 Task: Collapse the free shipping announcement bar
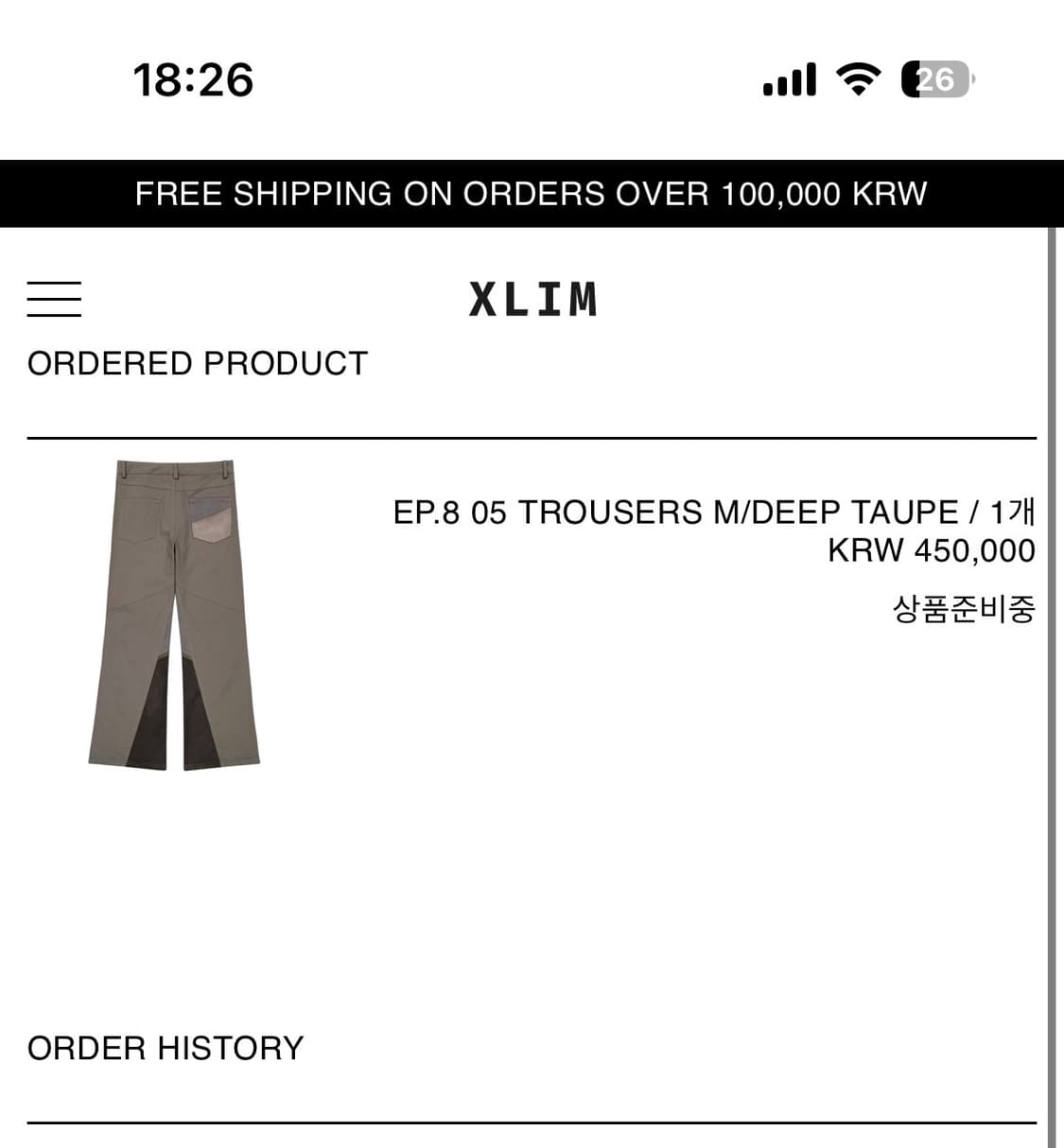[532, 194]
